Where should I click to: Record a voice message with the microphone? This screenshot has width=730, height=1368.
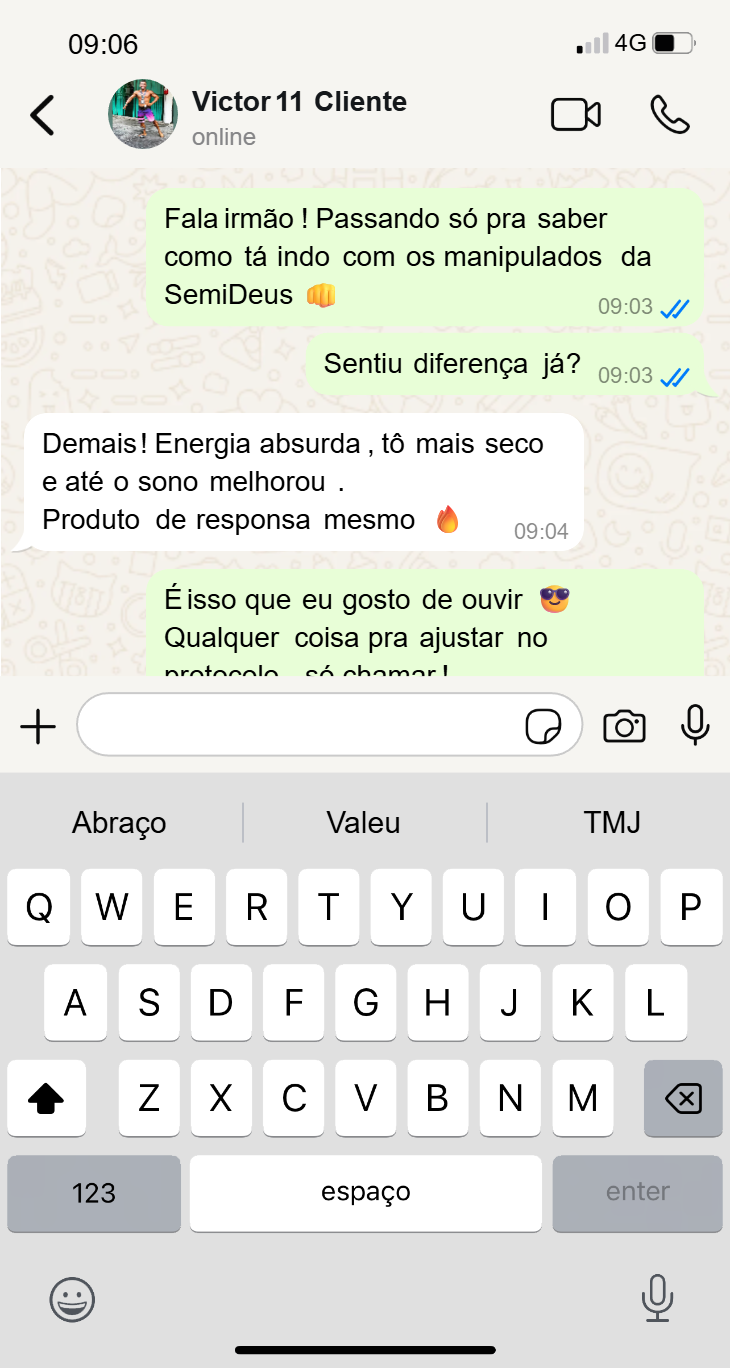tap(695, 725)
